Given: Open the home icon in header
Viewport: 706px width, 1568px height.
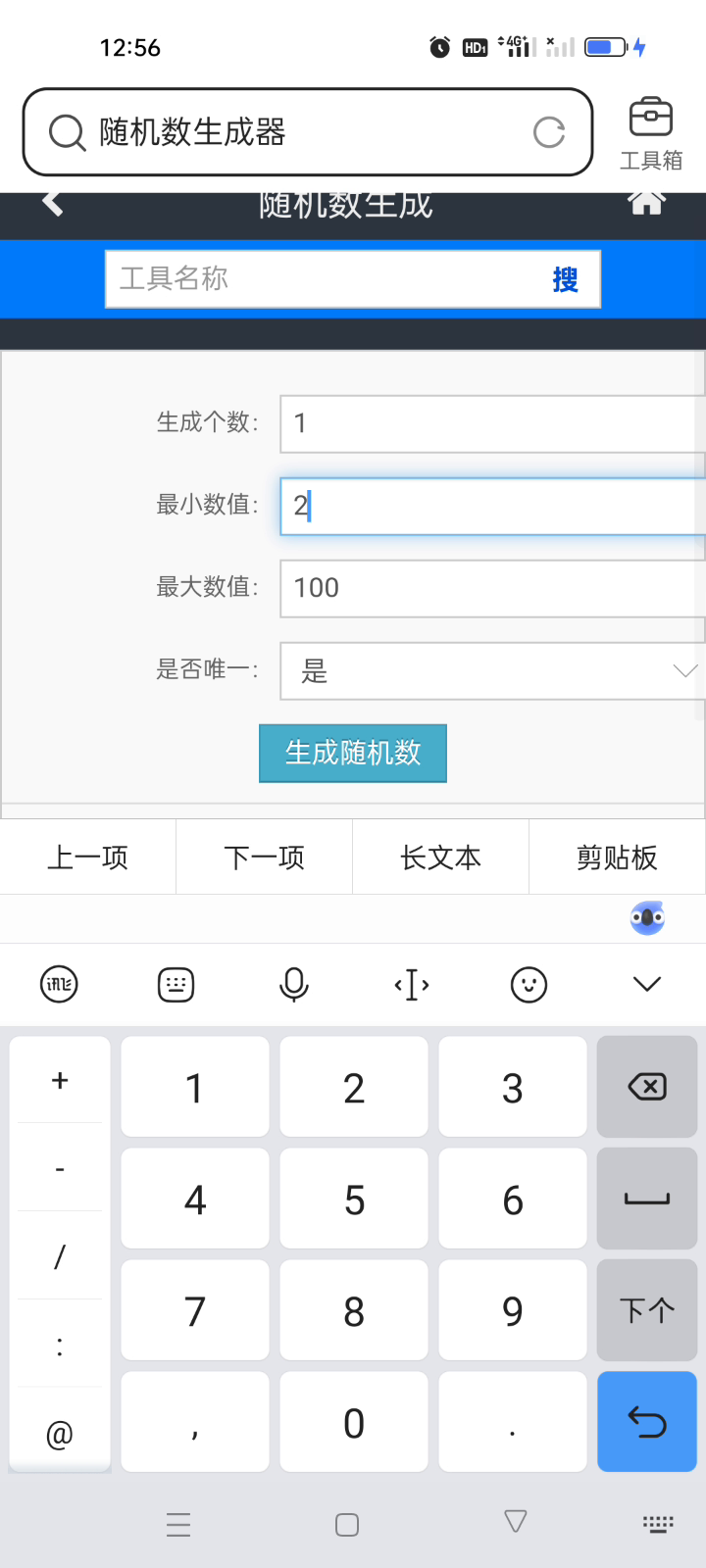Looking at the screenshot, I should [x=646, y=203].
